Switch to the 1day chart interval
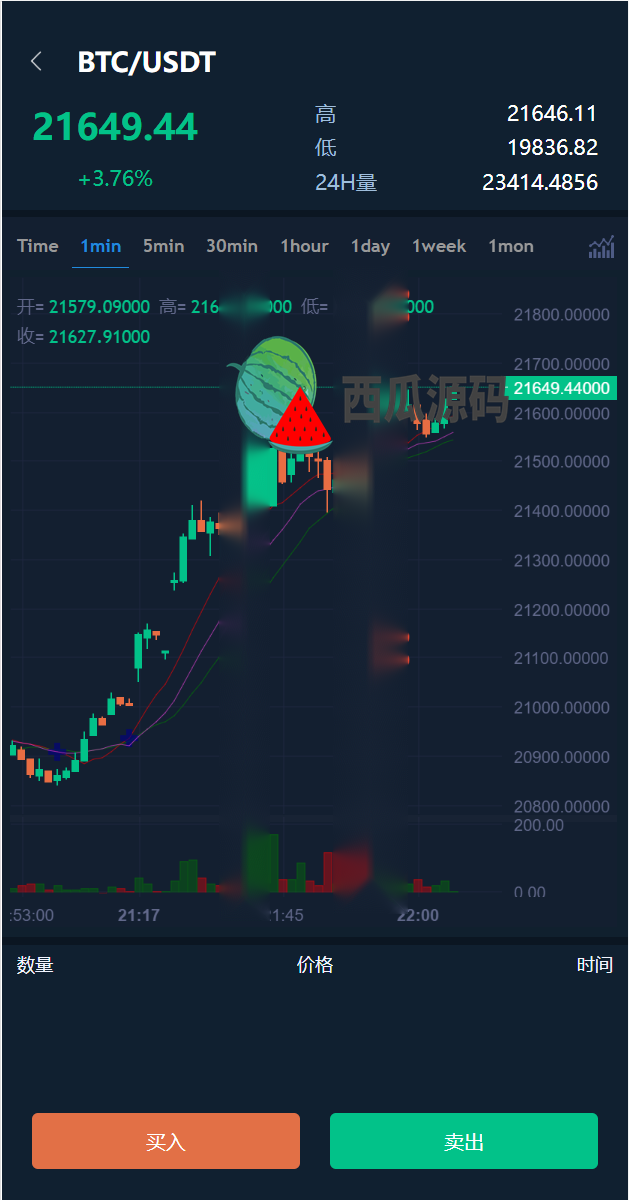 370,246
